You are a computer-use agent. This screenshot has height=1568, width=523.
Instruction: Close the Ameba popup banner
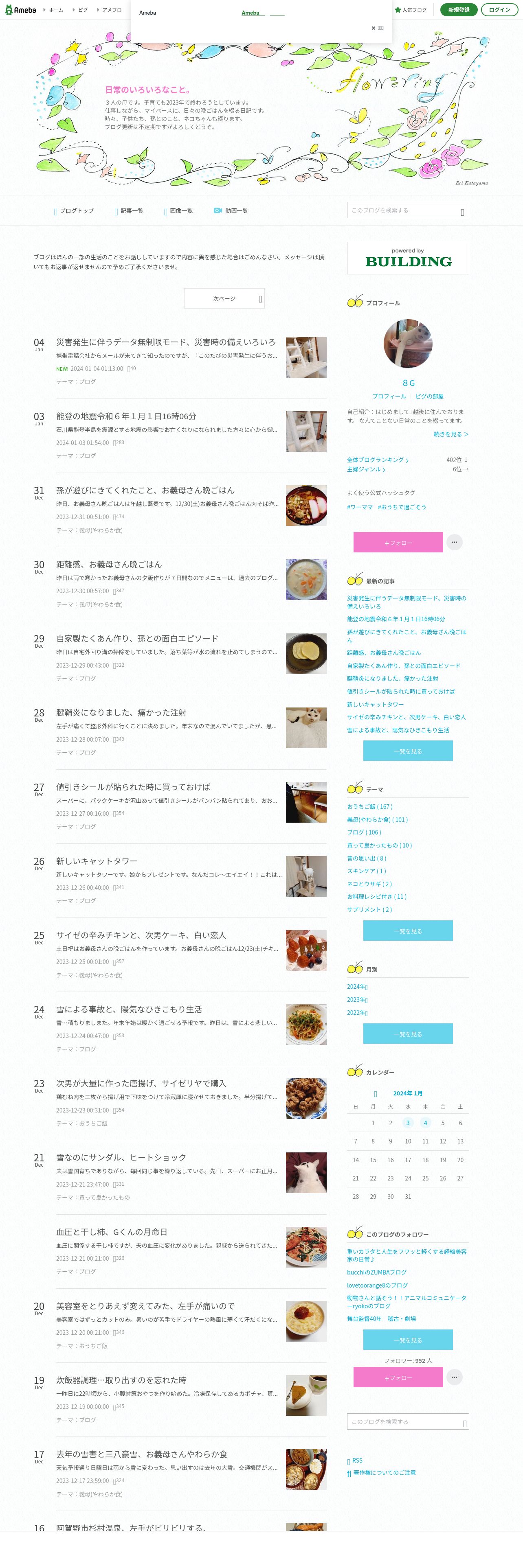pos(377,28)
